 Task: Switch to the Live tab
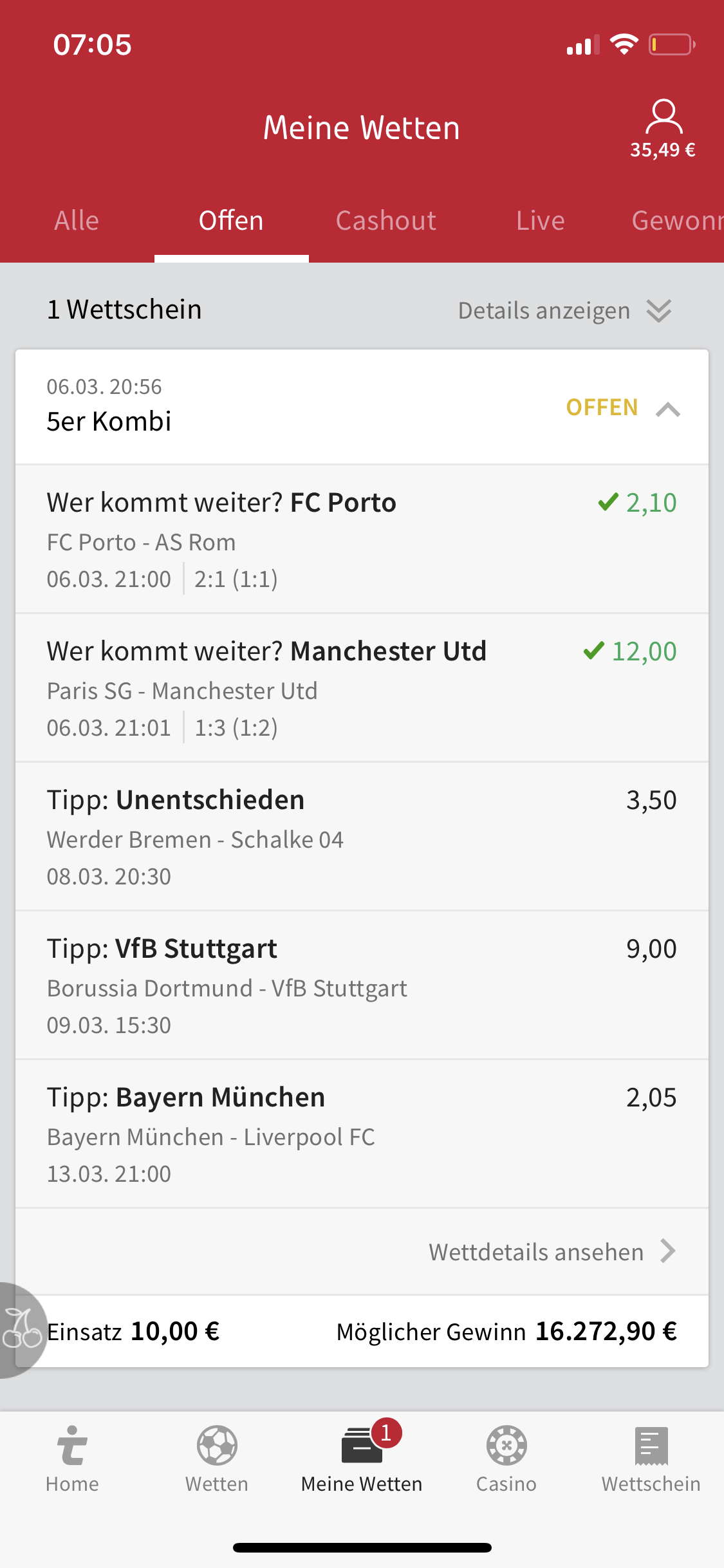[540, 221]
